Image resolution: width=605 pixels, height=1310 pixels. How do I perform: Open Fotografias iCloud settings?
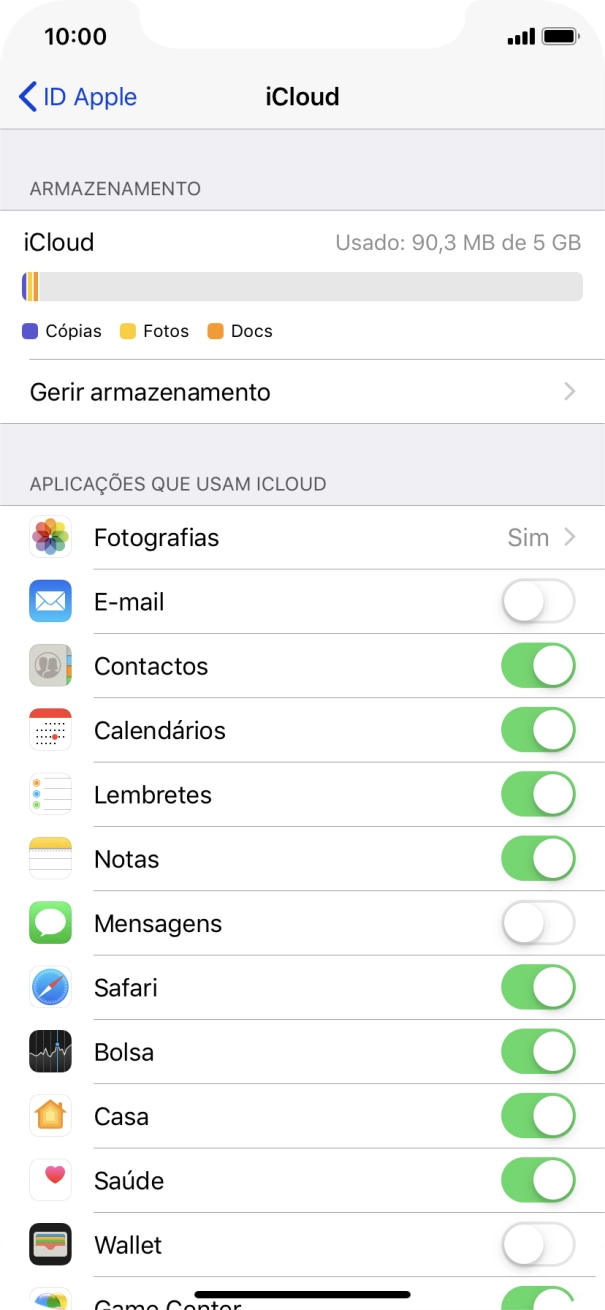[302, 538]
